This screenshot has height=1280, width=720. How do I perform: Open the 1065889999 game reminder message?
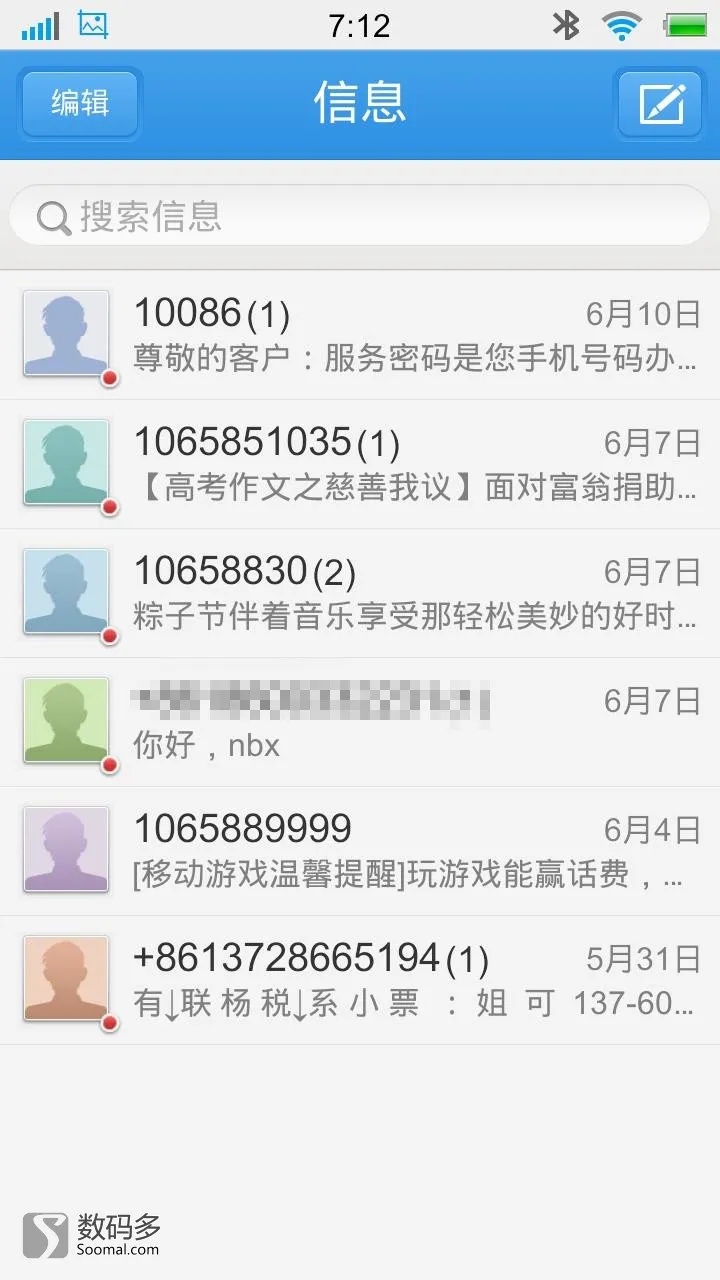pyautogui.click(x=360, y=851)
